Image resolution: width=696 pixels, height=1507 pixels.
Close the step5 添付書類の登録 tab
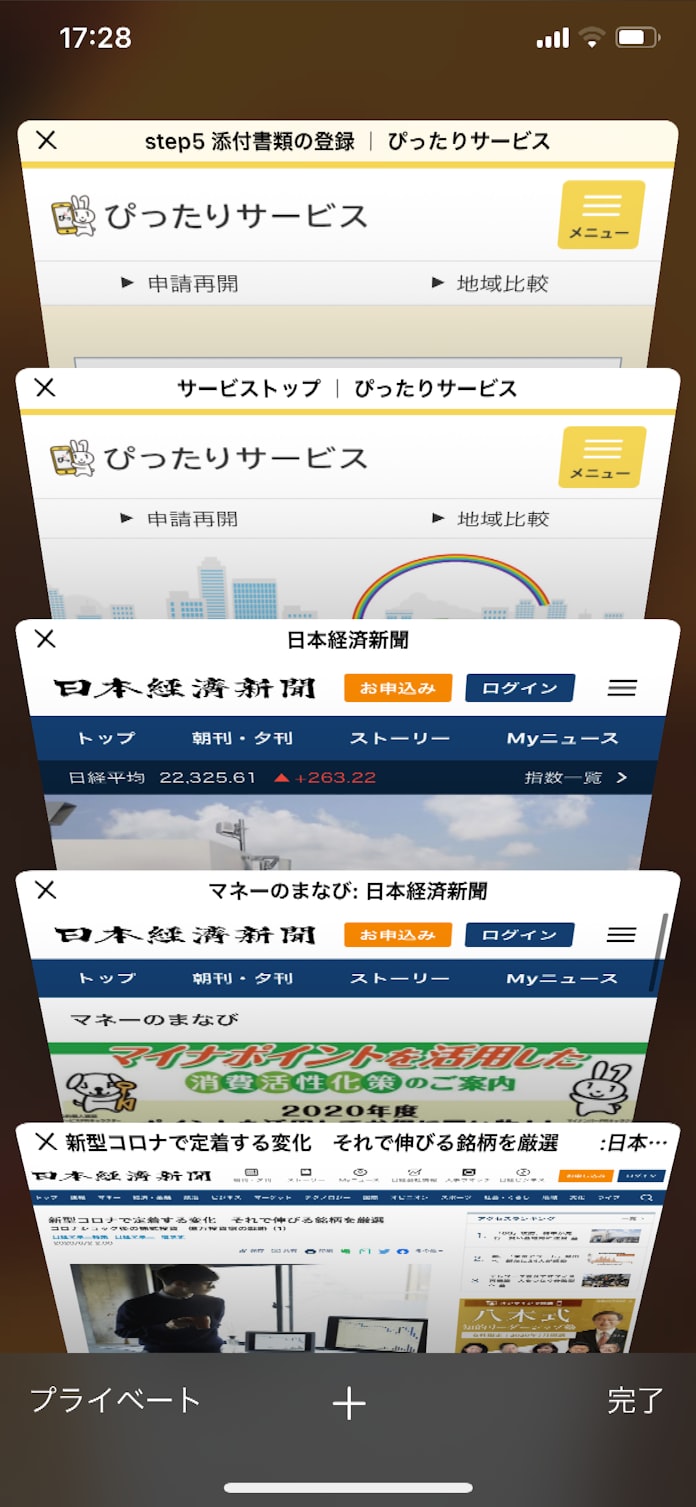click(x=46, y=141)
